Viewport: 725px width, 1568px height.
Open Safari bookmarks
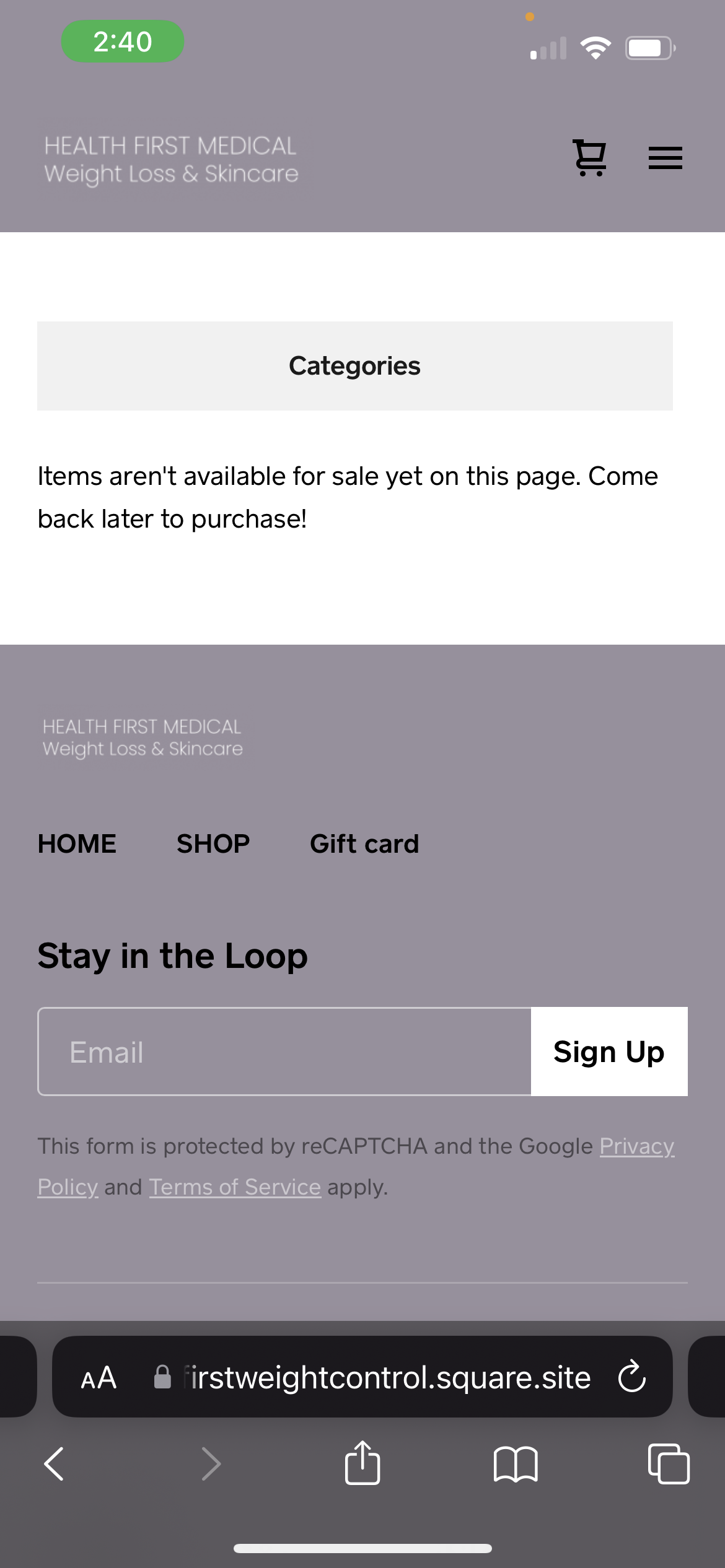(516, 1464)
